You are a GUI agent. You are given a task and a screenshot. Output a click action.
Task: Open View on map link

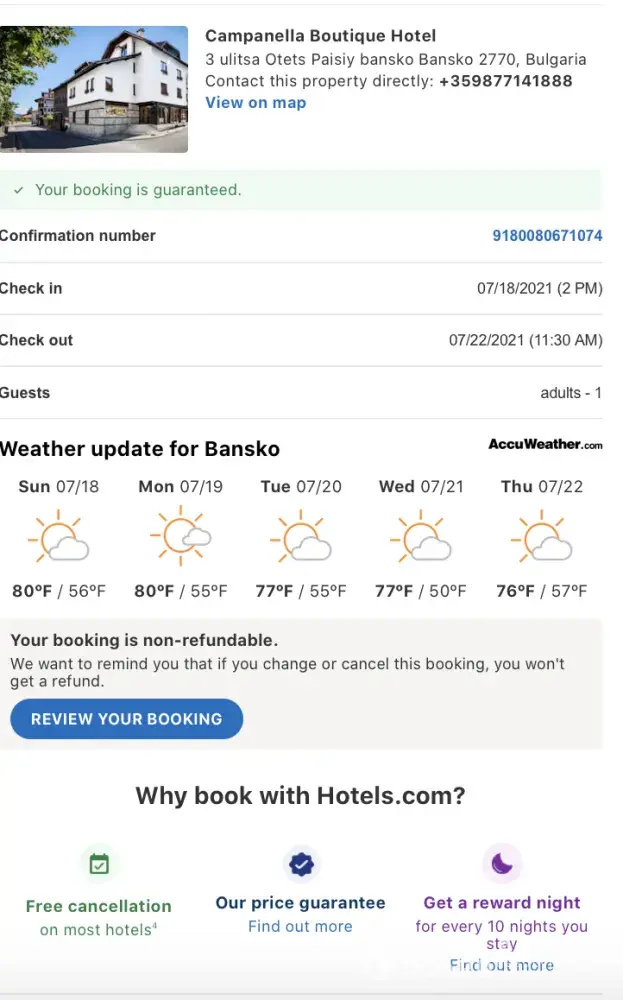[255, 103]
